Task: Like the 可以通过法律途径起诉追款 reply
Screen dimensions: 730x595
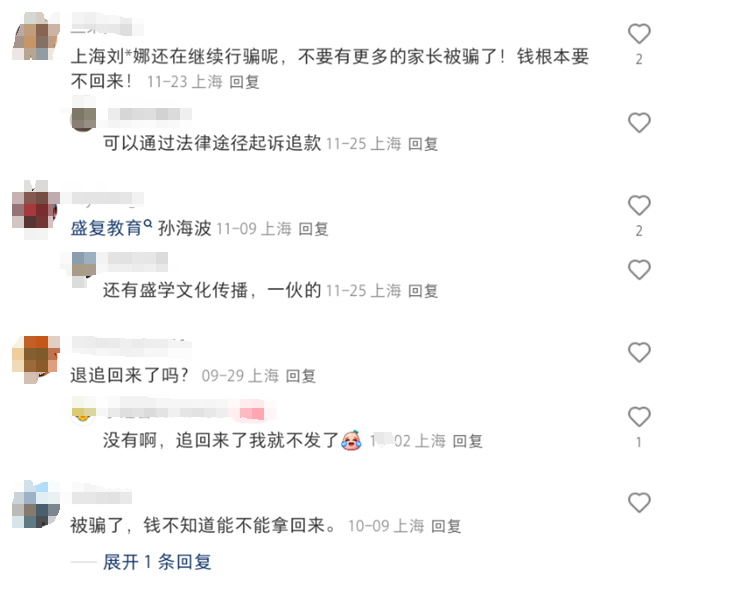Action: (639, 123)
